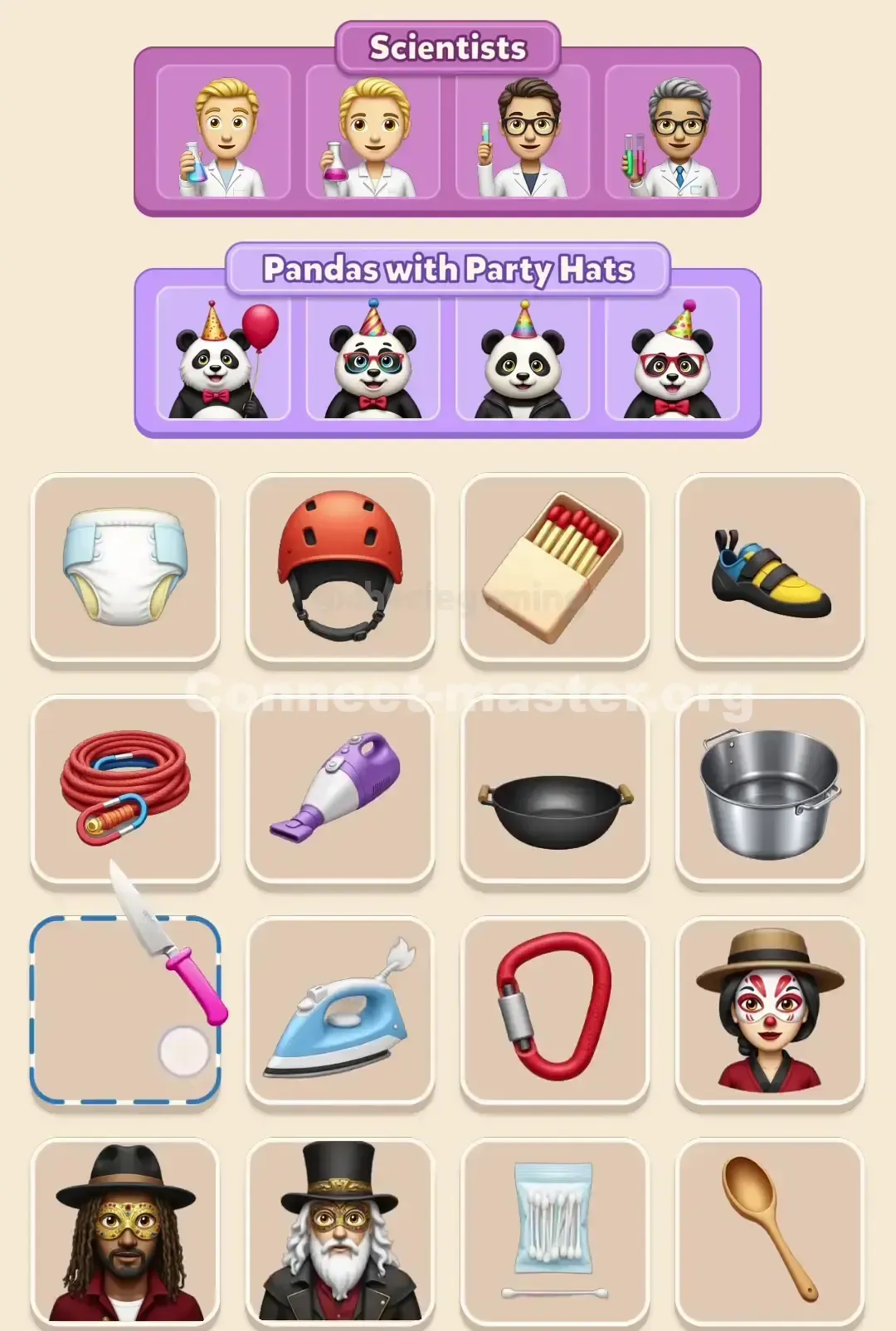This screenshot has width=896, height=1331.
Task: Pick the man in yellow masquerade mask
Action: point(126,1228)
